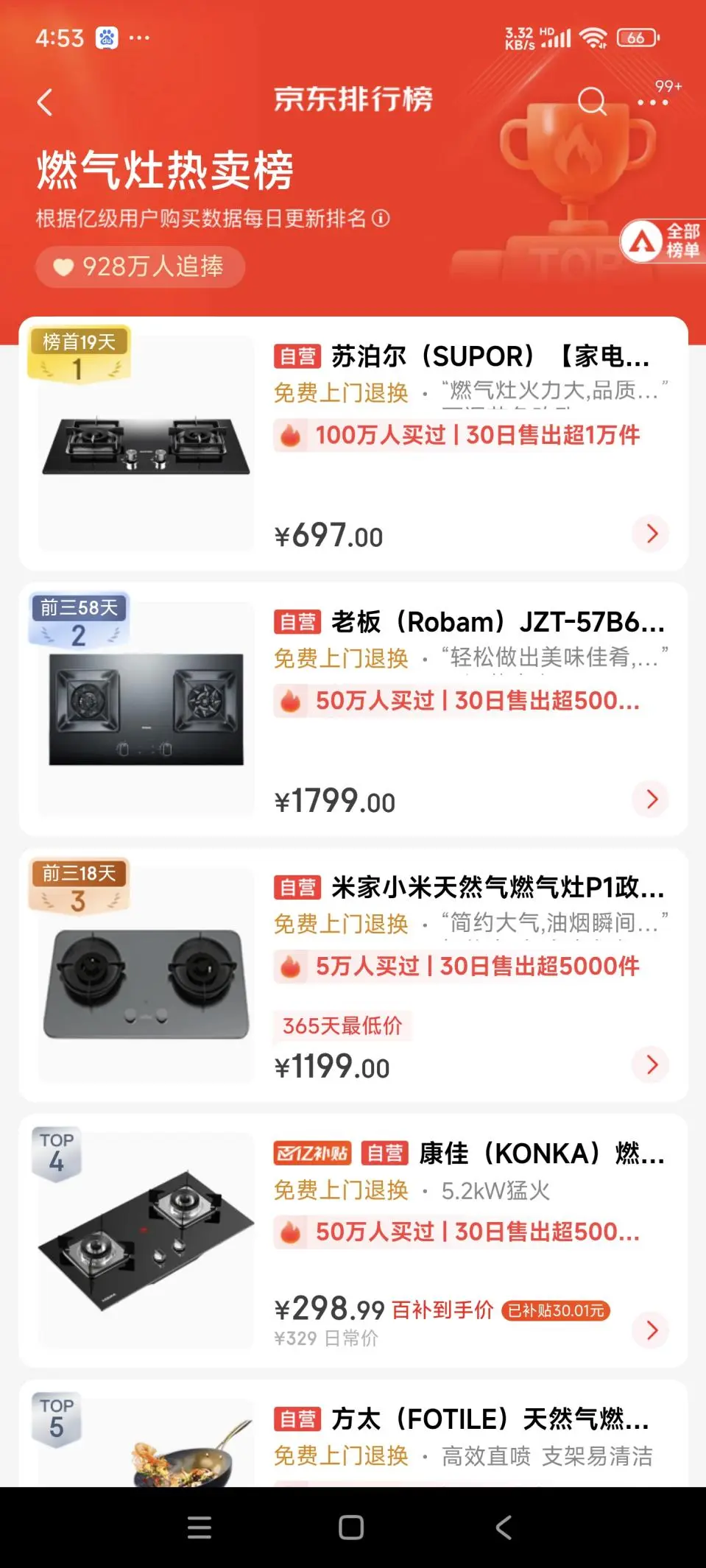Expand the KONKA product via its right chevron
This screenshot has height=1568, width=706.
tap(651, 1329)
